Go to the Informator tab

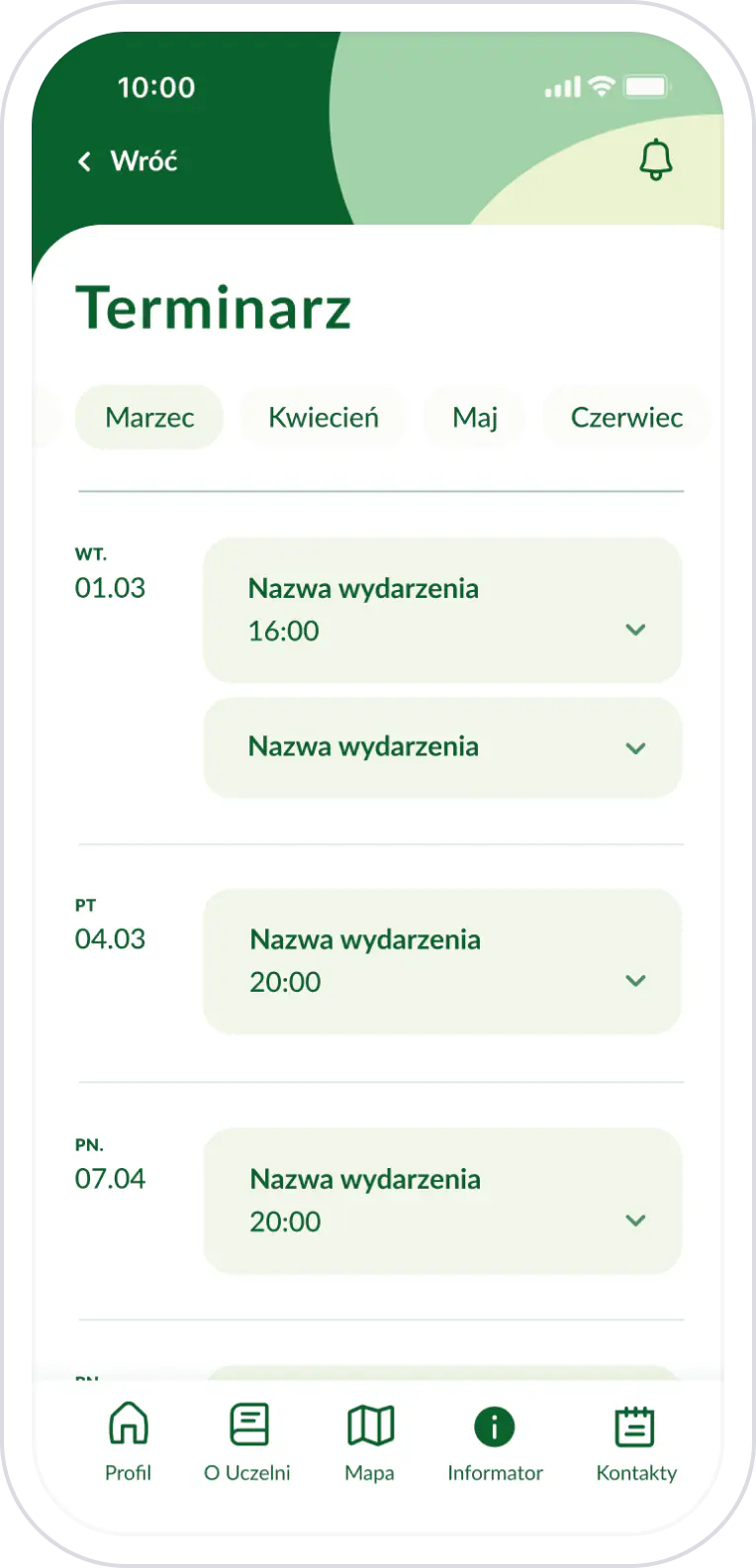tap(495, 1441)
